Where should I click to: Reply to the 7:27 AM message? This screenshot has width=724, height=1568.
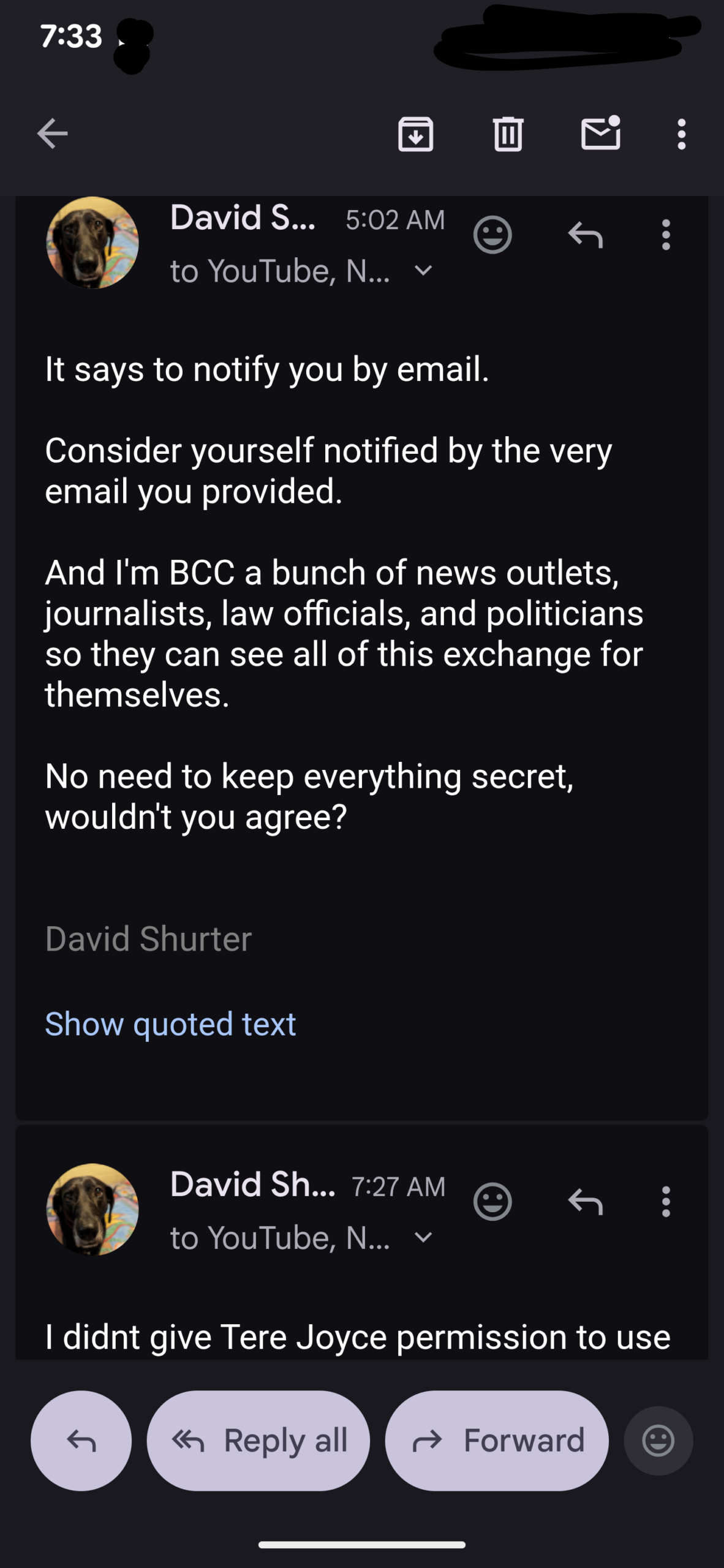point(586,1201)
